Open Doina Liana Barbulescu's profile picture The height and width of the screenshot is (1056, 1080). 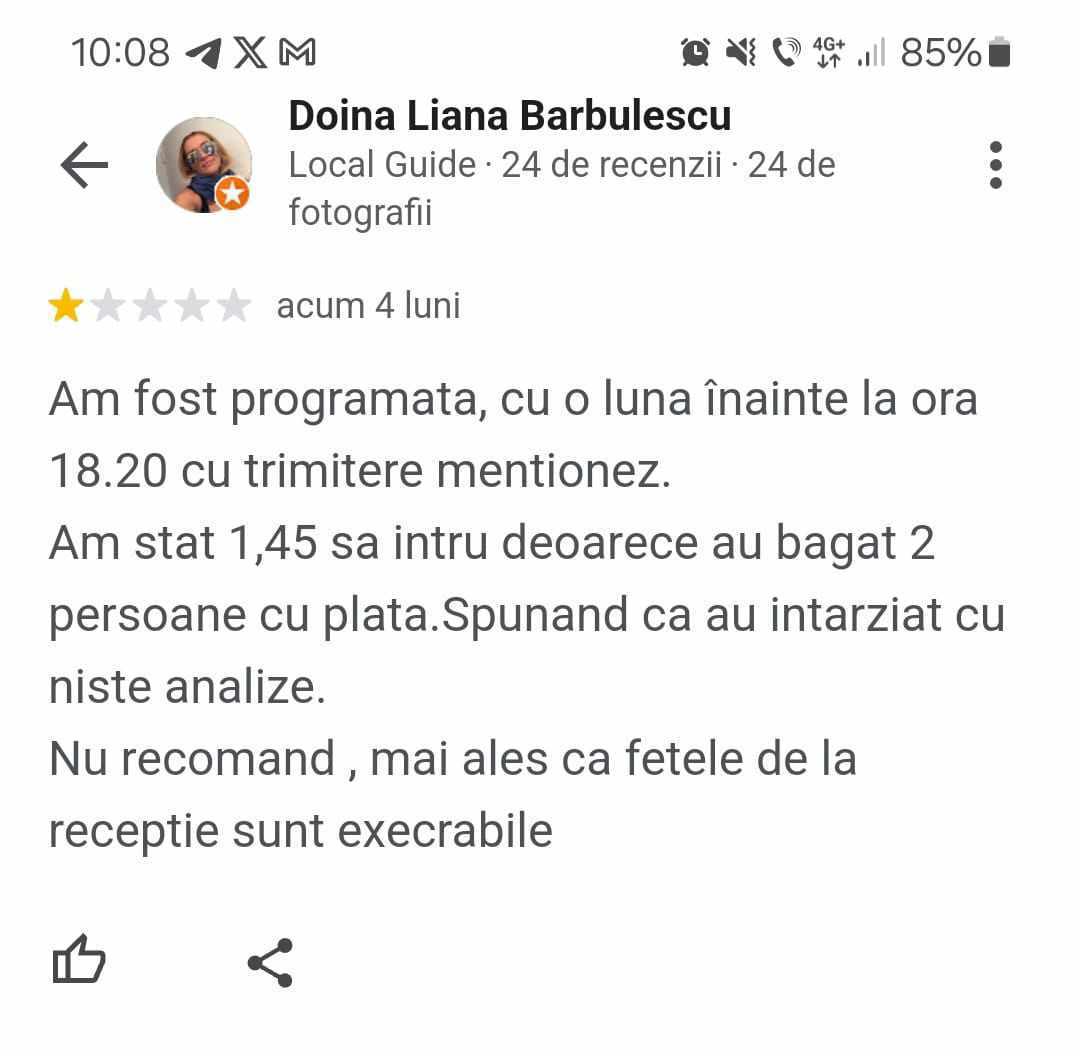(204, 165)
